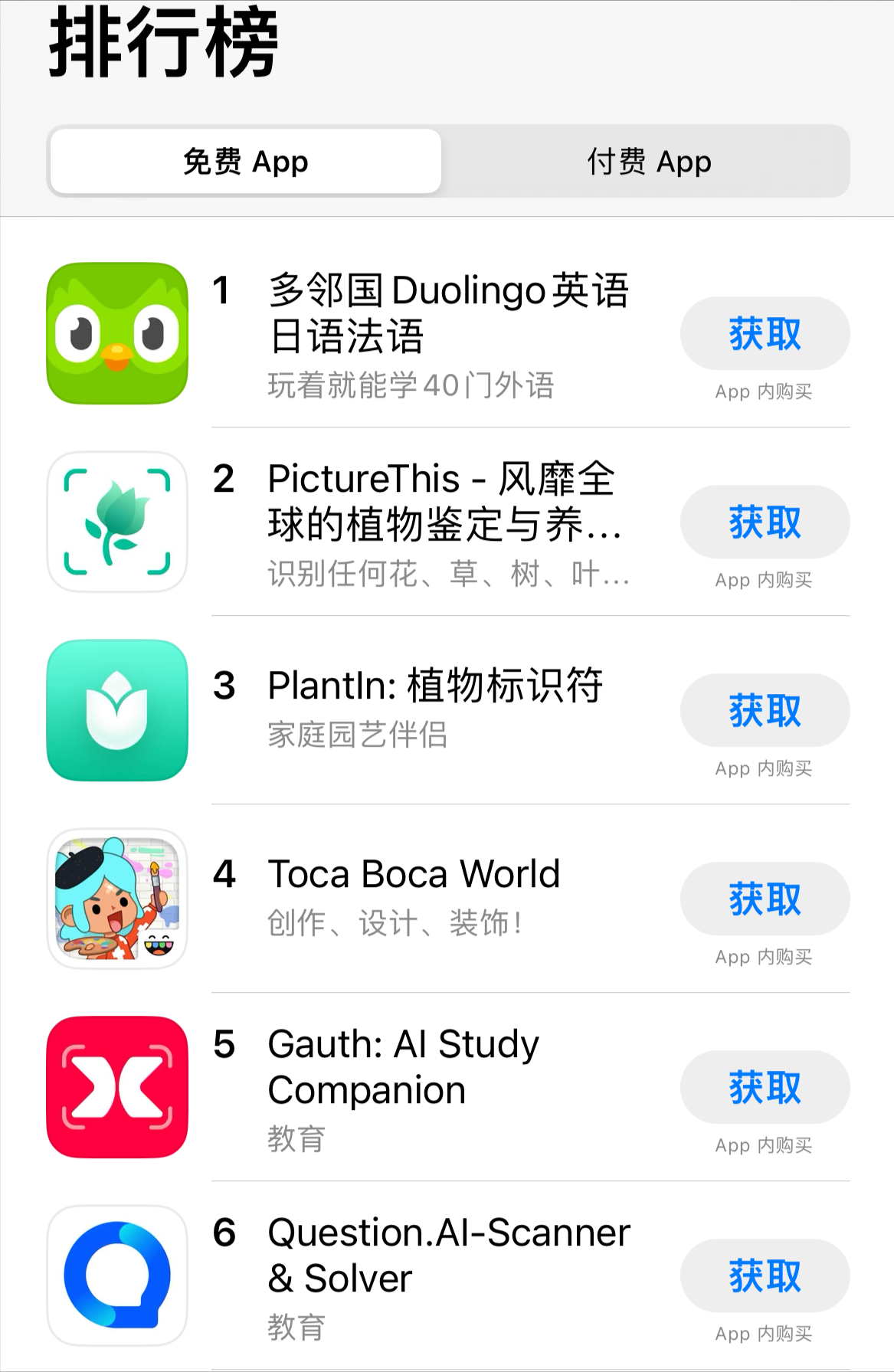Get the Question.AI-Scanner & Solver app
Viewport: 894px width, 1372px height.
point(764,1276)
